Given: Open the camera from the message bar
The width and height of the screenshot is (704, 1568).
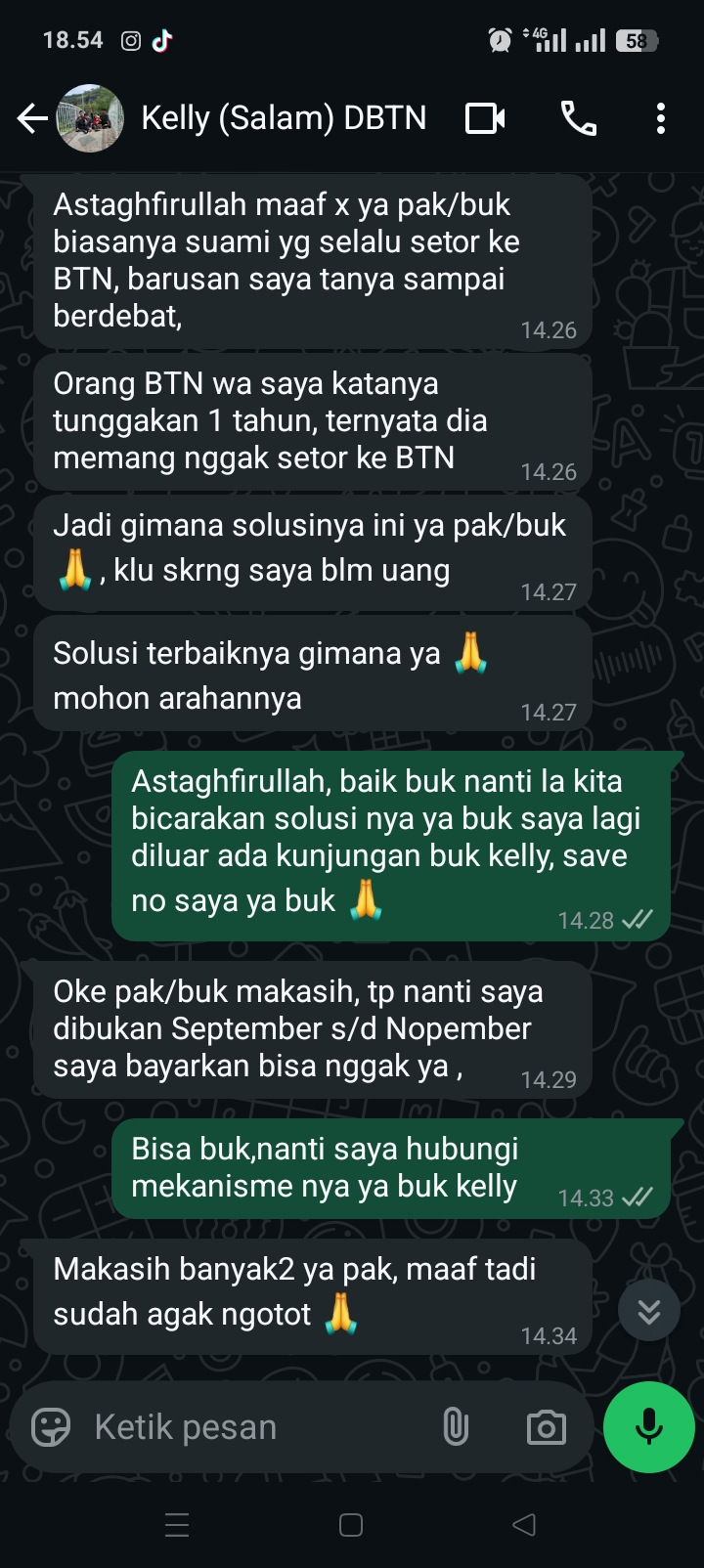Looking at the screenshot, I should (546, 1427).
